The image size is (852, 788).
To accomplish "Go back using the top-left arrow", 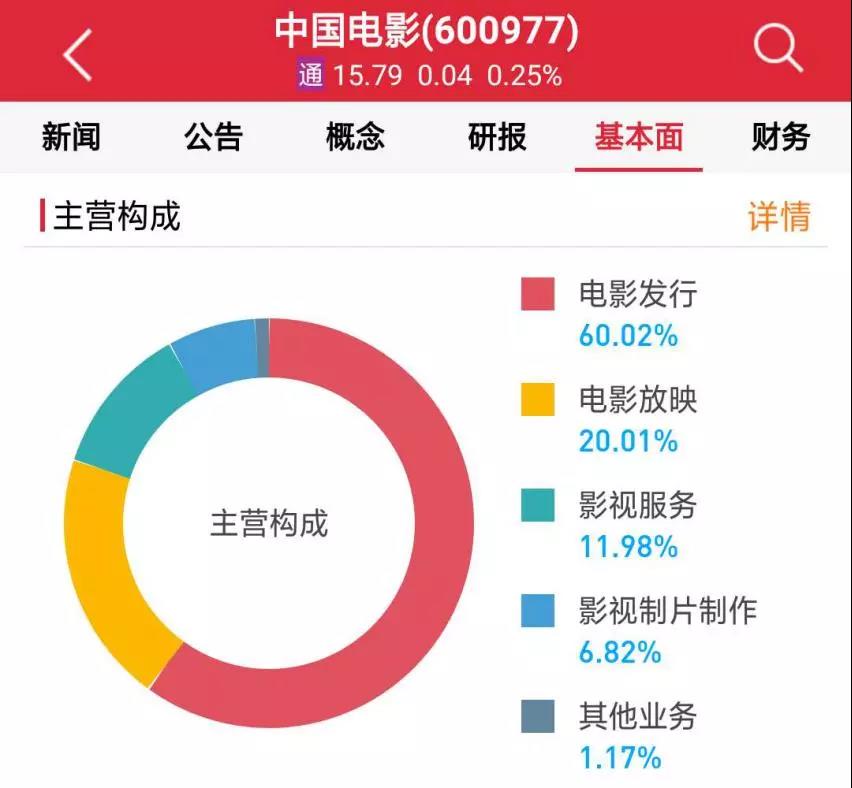I will [77, 54].
